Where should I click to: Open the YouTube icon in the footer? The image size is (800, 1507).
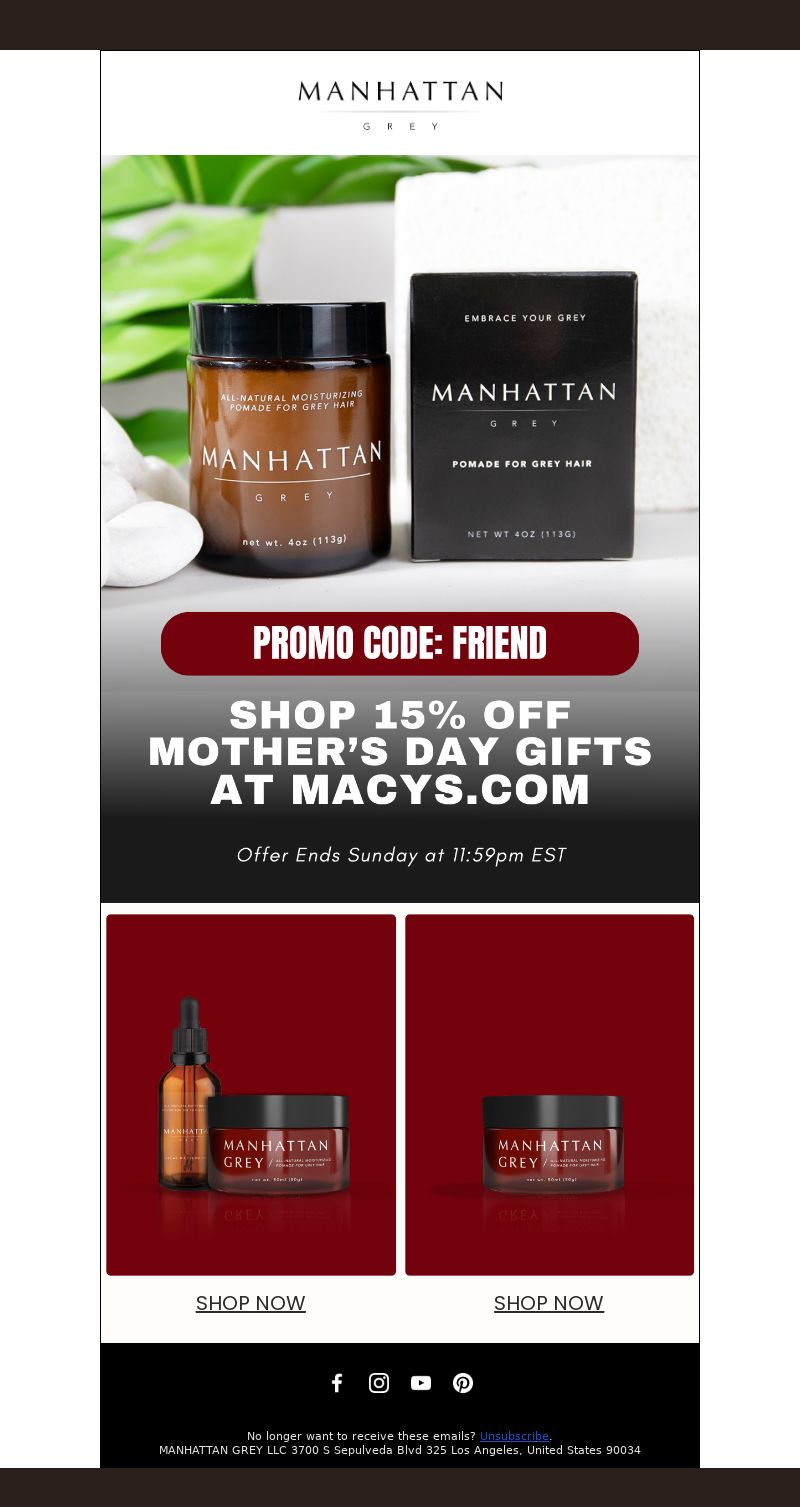pos(421,1383)
